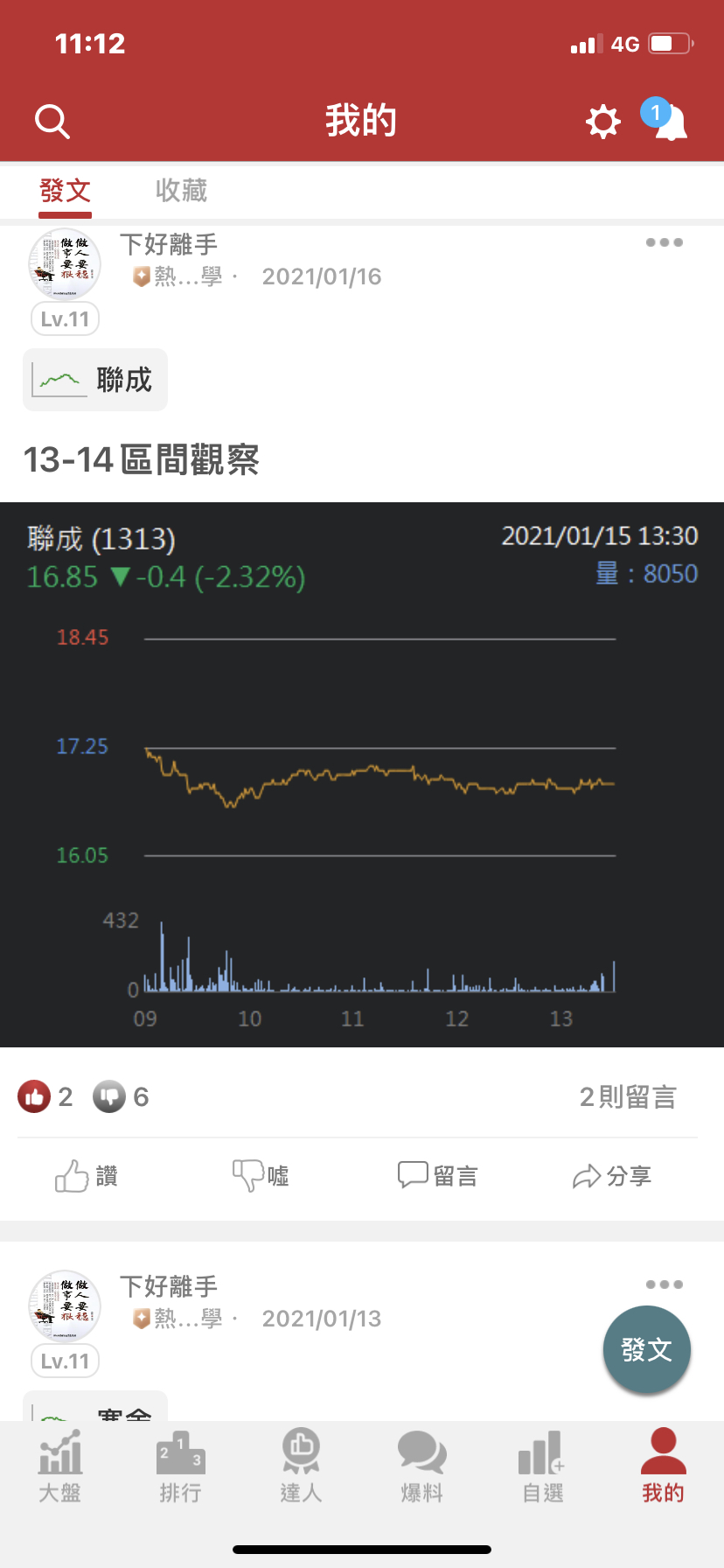The height and width of the screenshot is (1568, 724).
Task: Open overflow menu on 2021/01/13 post
Action: point(664,1285)
